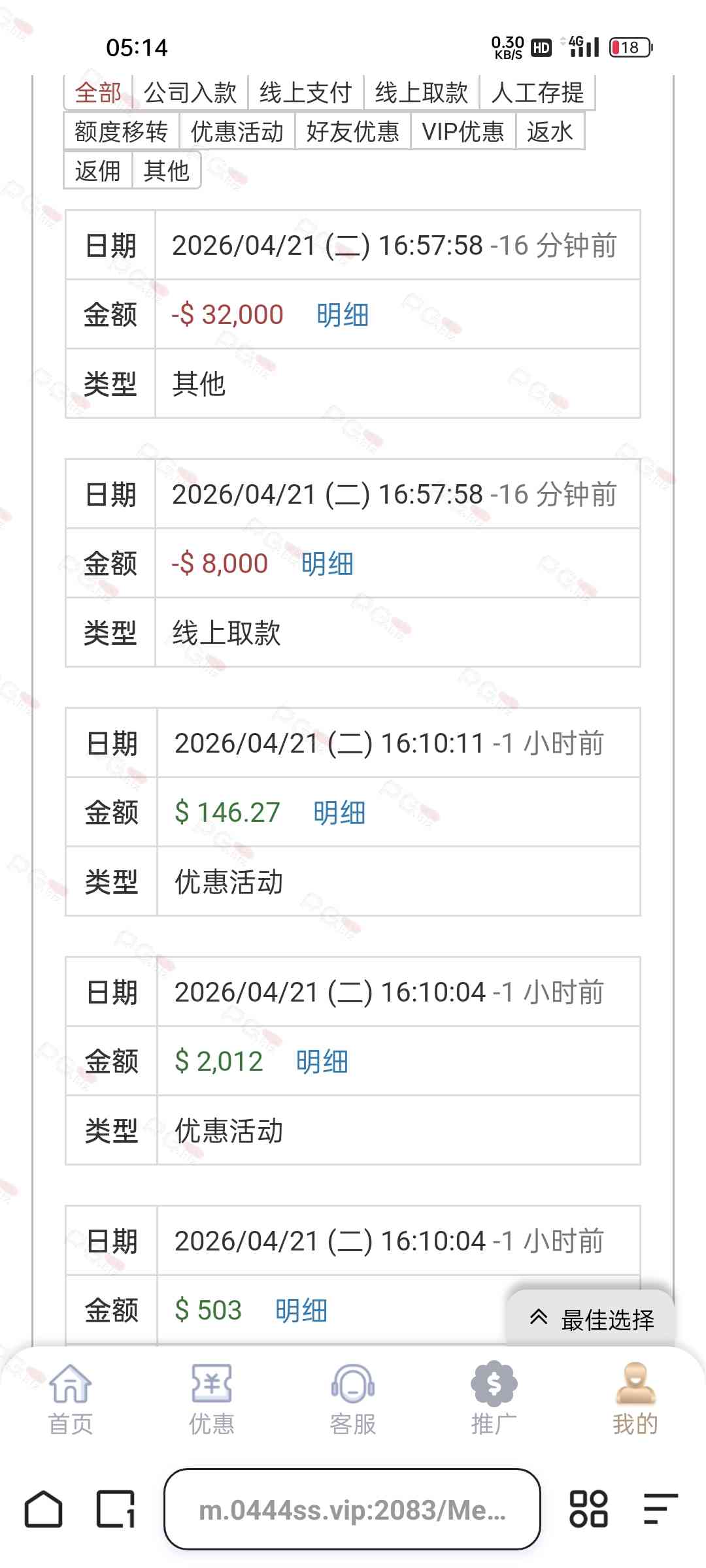Screen dimensions: 706x1568
Task: Switch to the 推广 tab
Action: point(494,1399)
